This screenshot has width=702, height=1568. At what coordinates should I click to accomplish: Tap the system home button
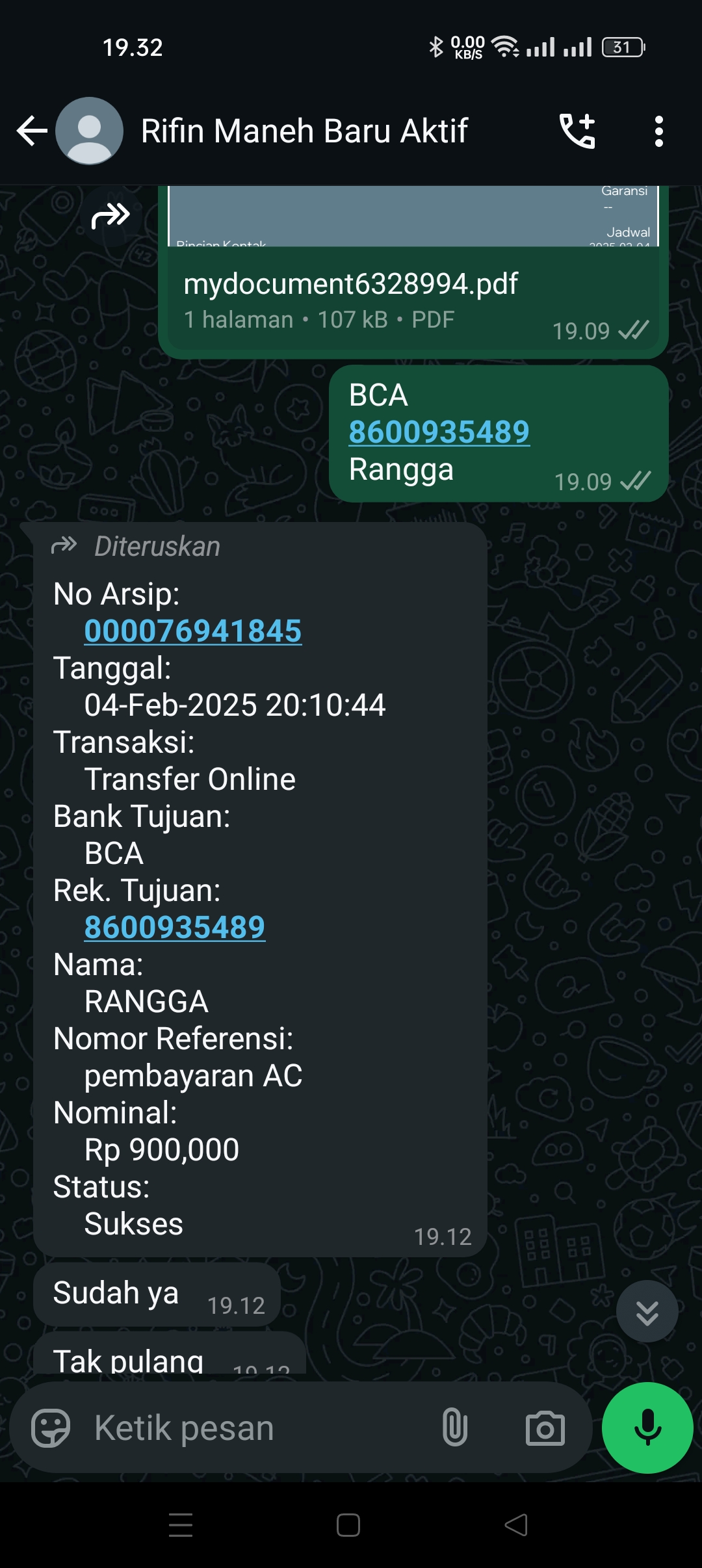click(348, 1525)
